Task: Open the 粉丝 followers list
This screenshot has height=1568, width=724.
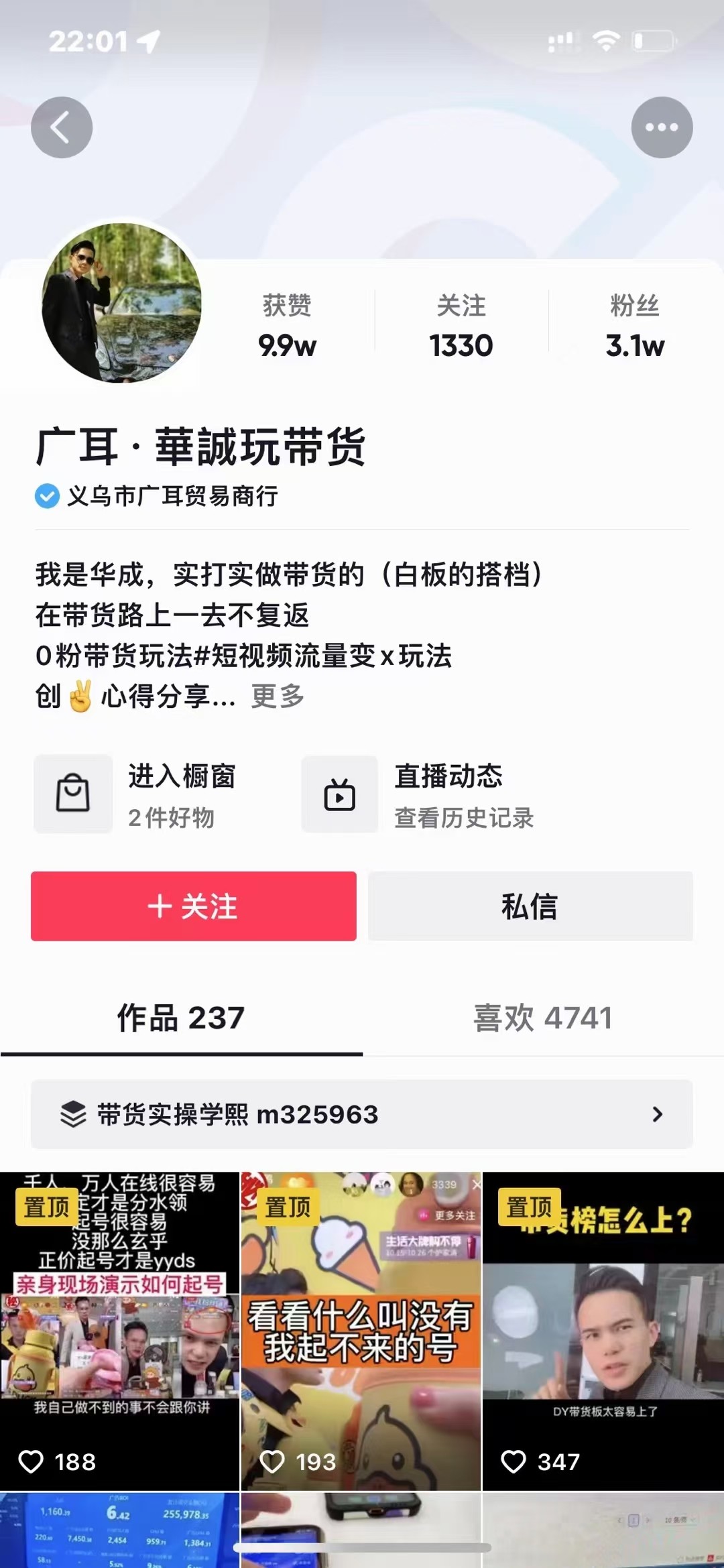Action: point(634,326)
